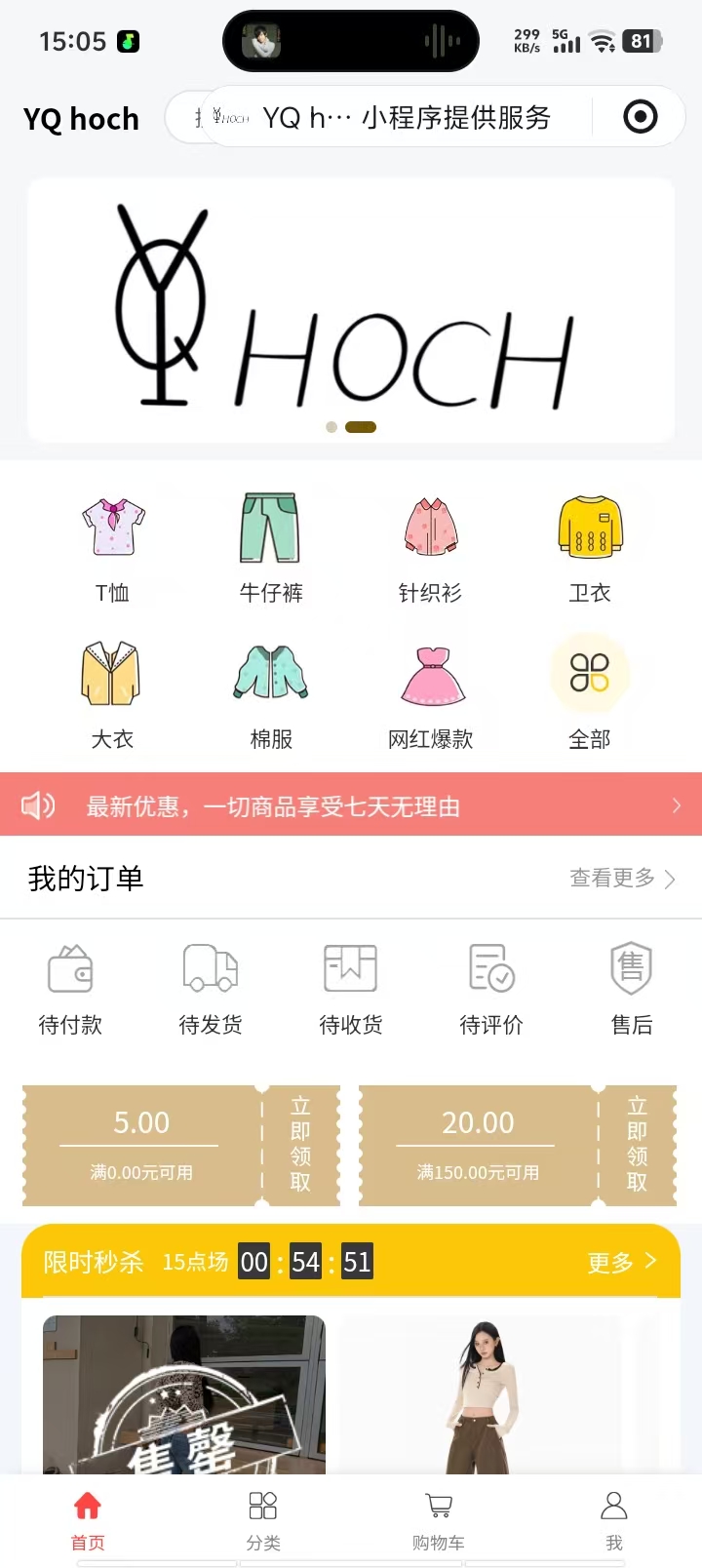Image resolution: width=702 pixels, height=1568 pixels.
Task: View 待付款 orders
Action: [x=70, y=988]
